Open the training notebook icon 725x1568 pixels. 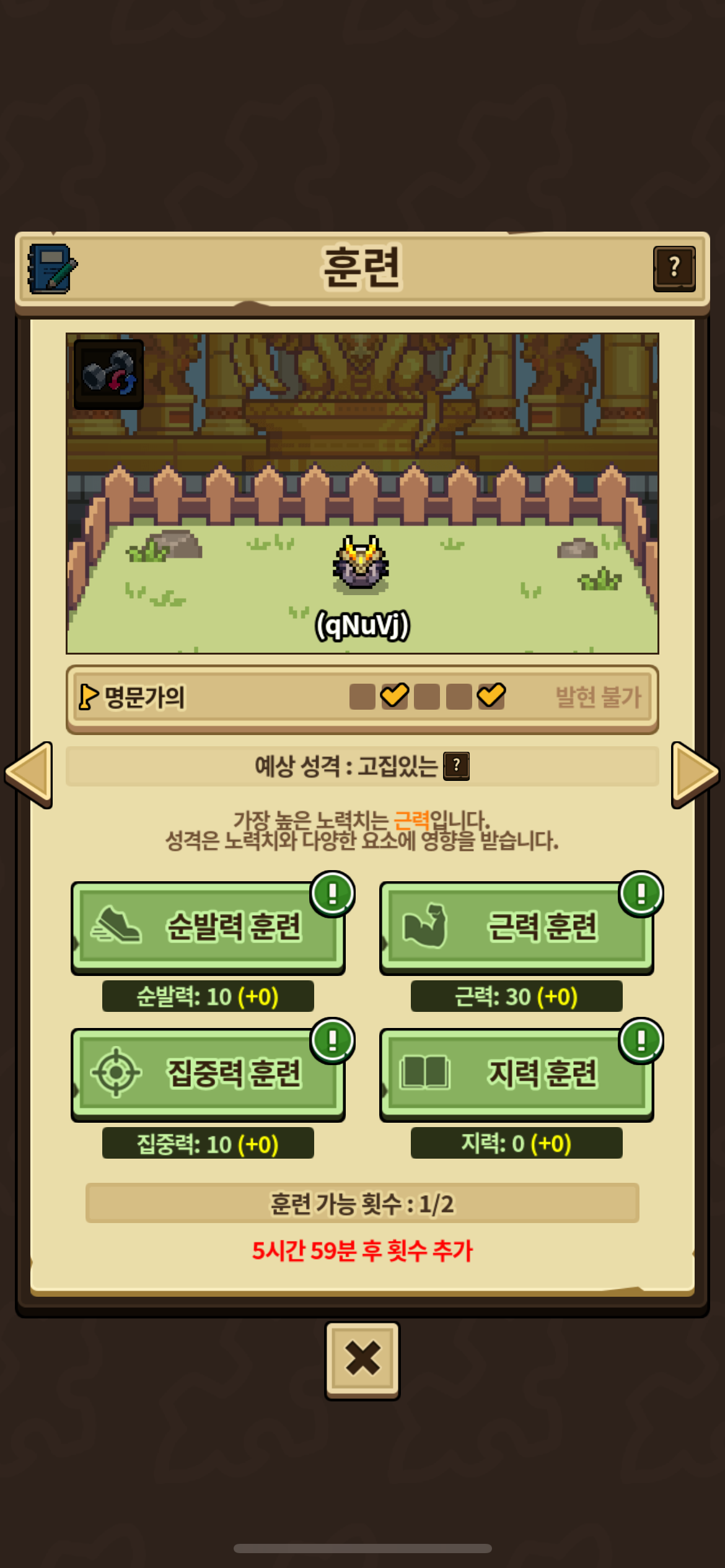[x=52, y=269]
